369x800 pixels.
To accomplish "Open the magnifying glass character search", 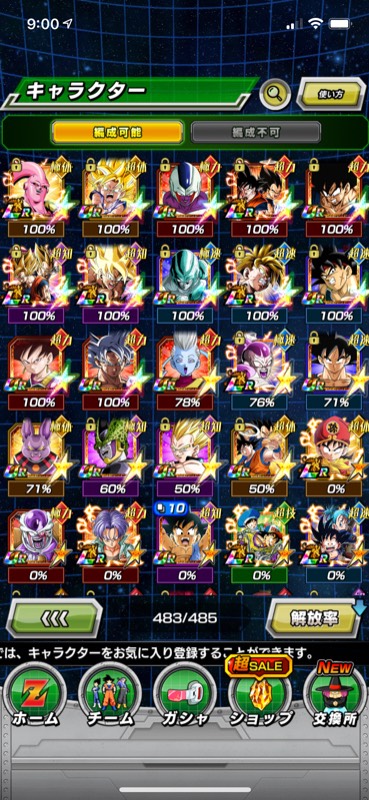I will (x=275, y=95).
